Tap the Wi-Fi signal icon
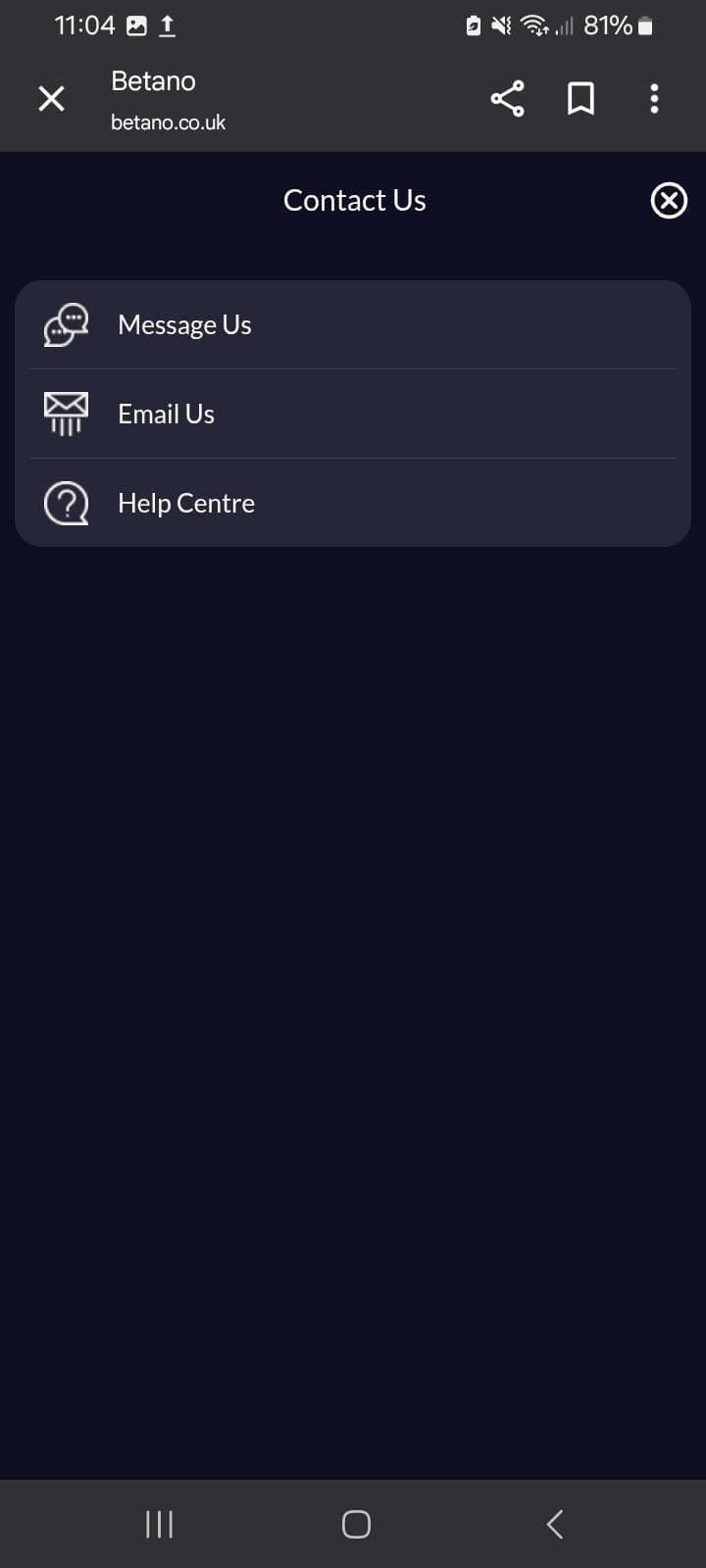Screen dimensions: 706x1568 point(532,26)
